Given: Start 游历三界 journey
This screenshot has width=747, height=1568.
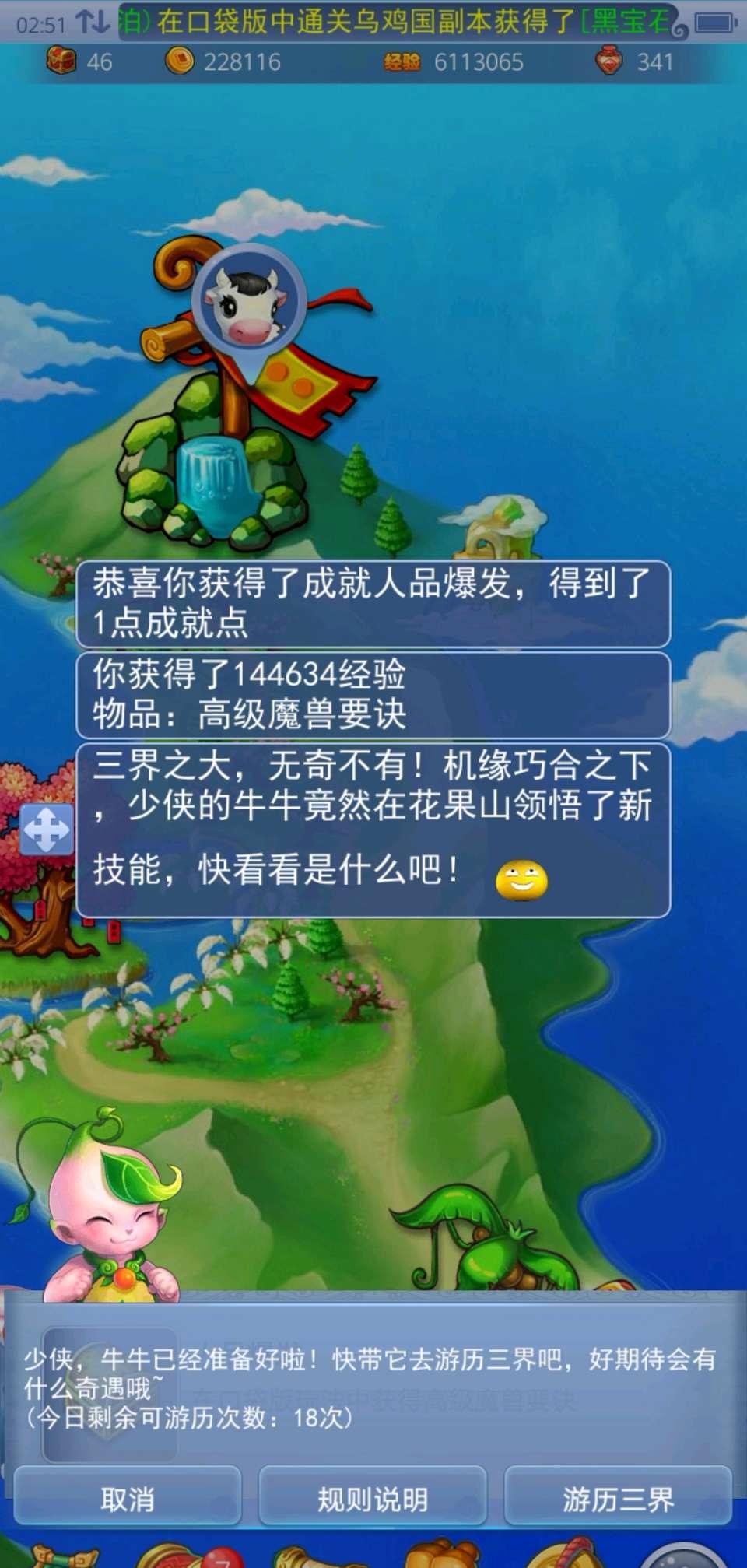Looking at the screenshot, I should click(x=618, y=1499).
